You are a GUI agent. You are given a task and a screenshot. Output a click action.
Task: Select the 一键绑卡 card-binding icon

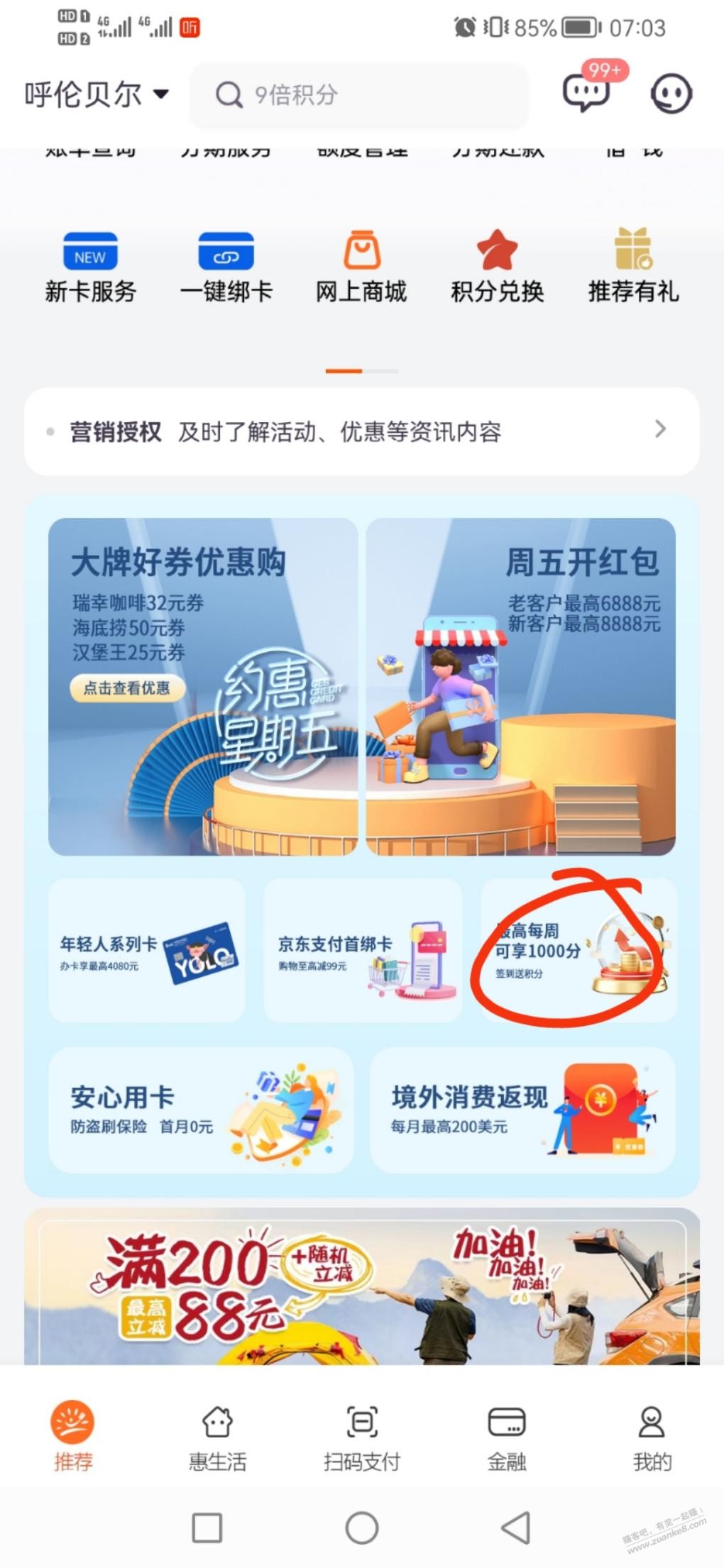226,266
